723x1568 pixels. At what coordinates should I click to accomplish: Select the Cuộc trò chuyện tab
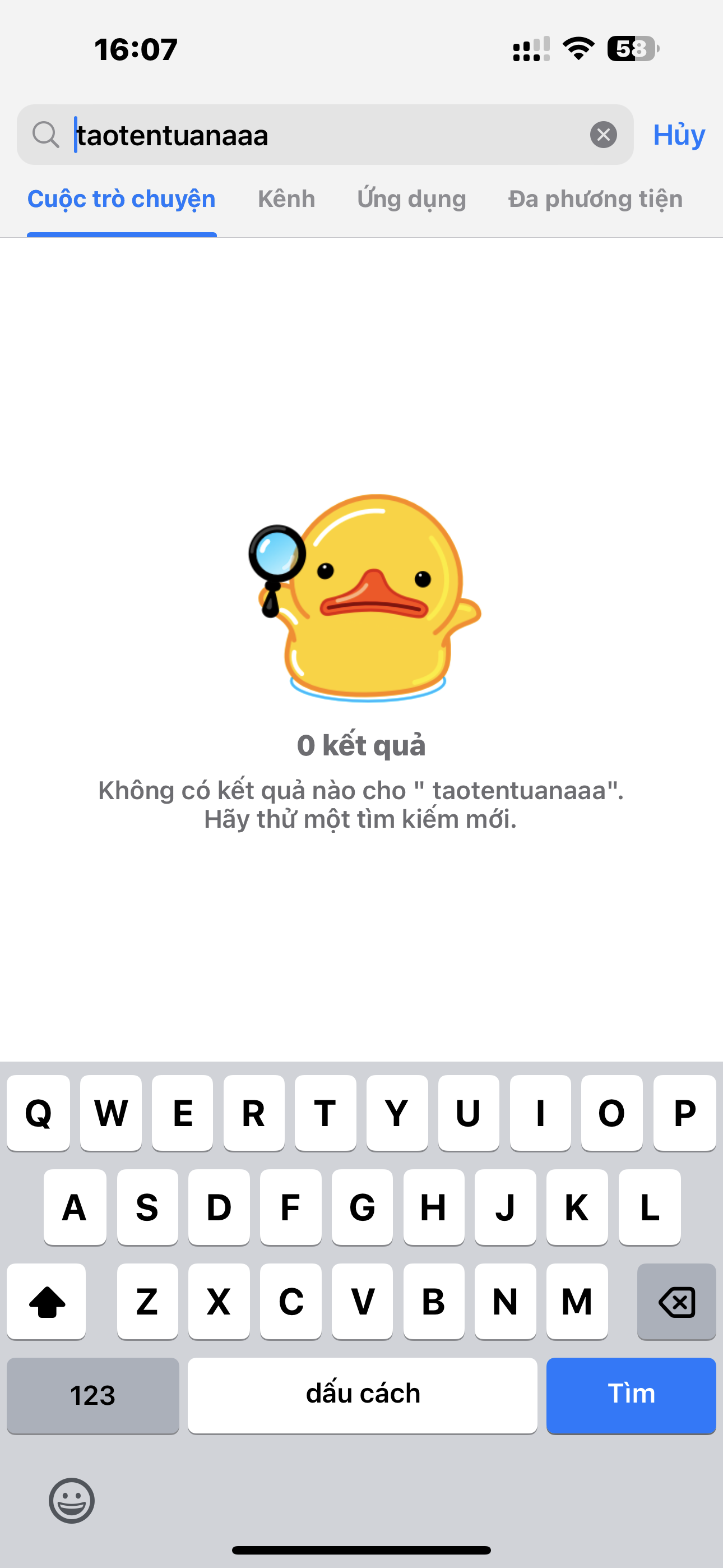121,199
